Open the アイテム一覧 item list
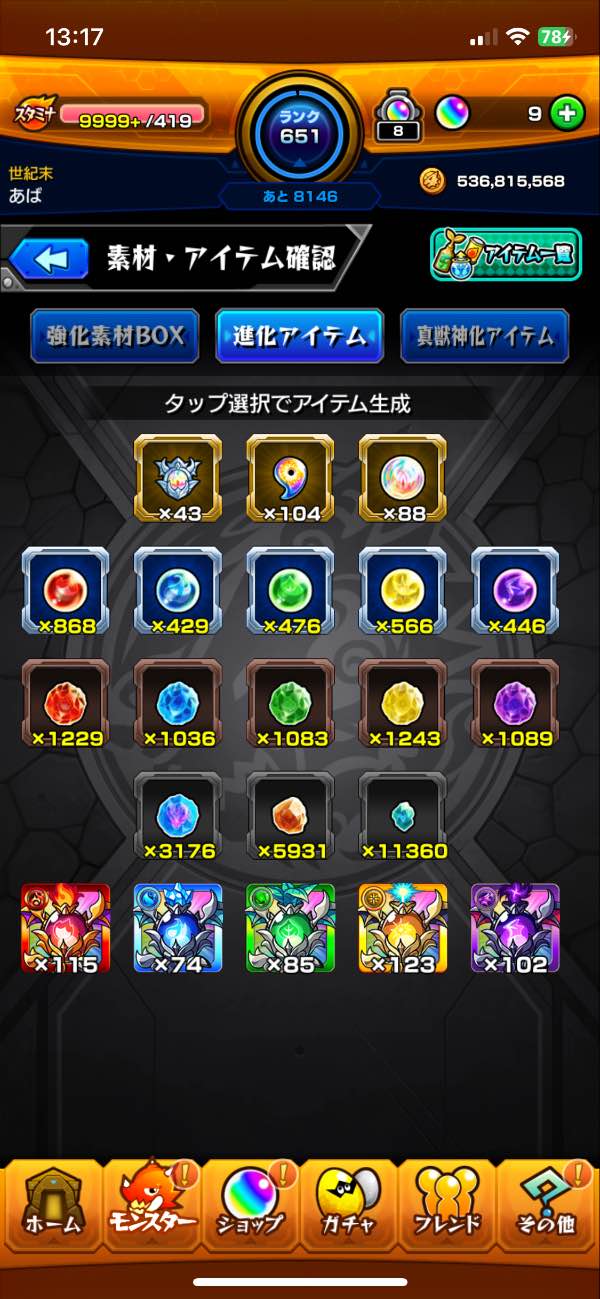Image resolution: width=600 pixels, height=1299 pixels. [x=506, y=255]
